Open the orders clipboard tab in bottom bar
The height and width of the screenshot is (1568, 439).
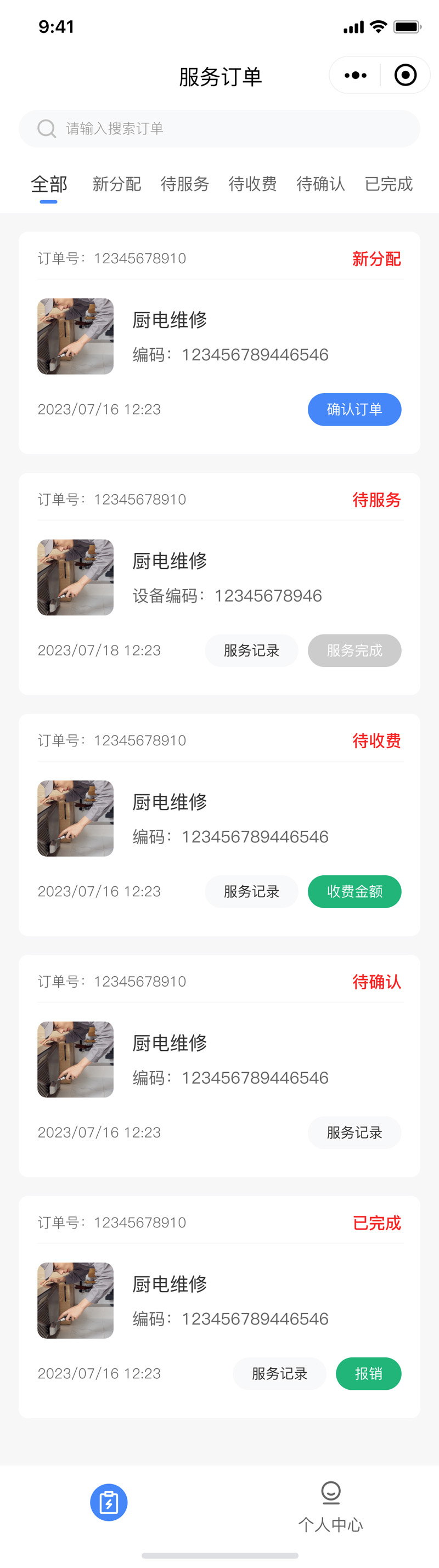[x=109, y=1502]
